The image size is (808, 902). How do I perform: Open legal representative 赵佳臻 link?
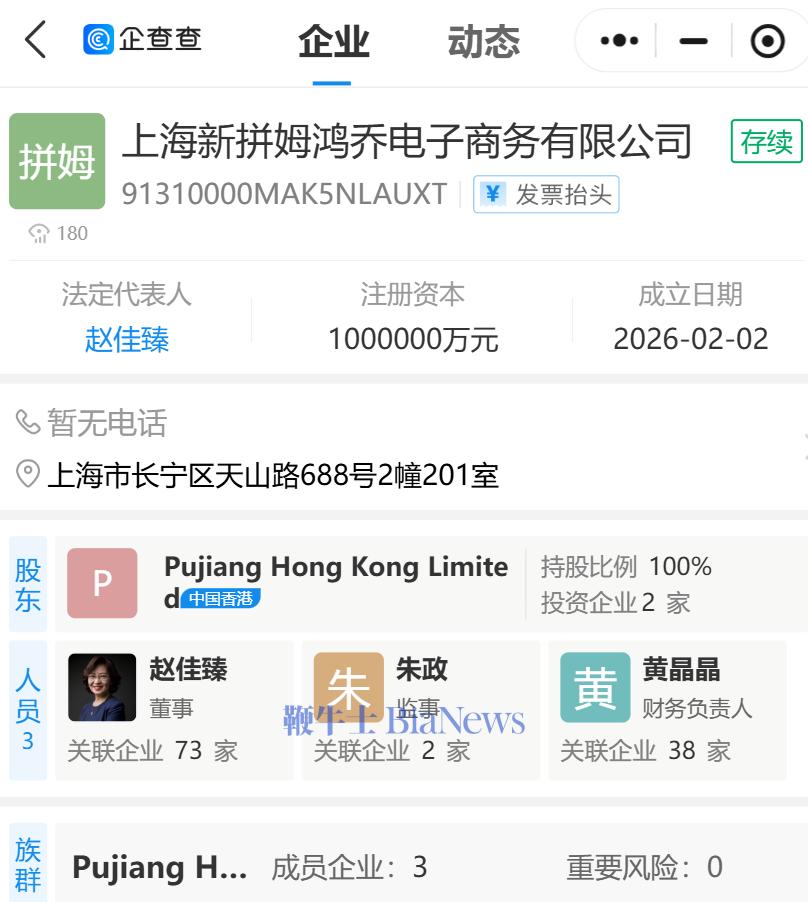[x=127, y=339]
